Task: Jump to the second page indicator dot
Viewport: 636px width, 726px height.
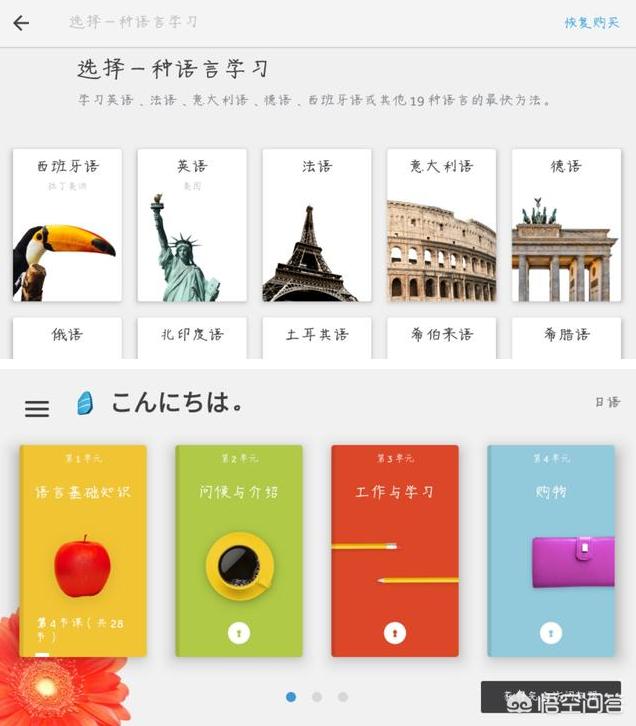Action: [317, 697]
